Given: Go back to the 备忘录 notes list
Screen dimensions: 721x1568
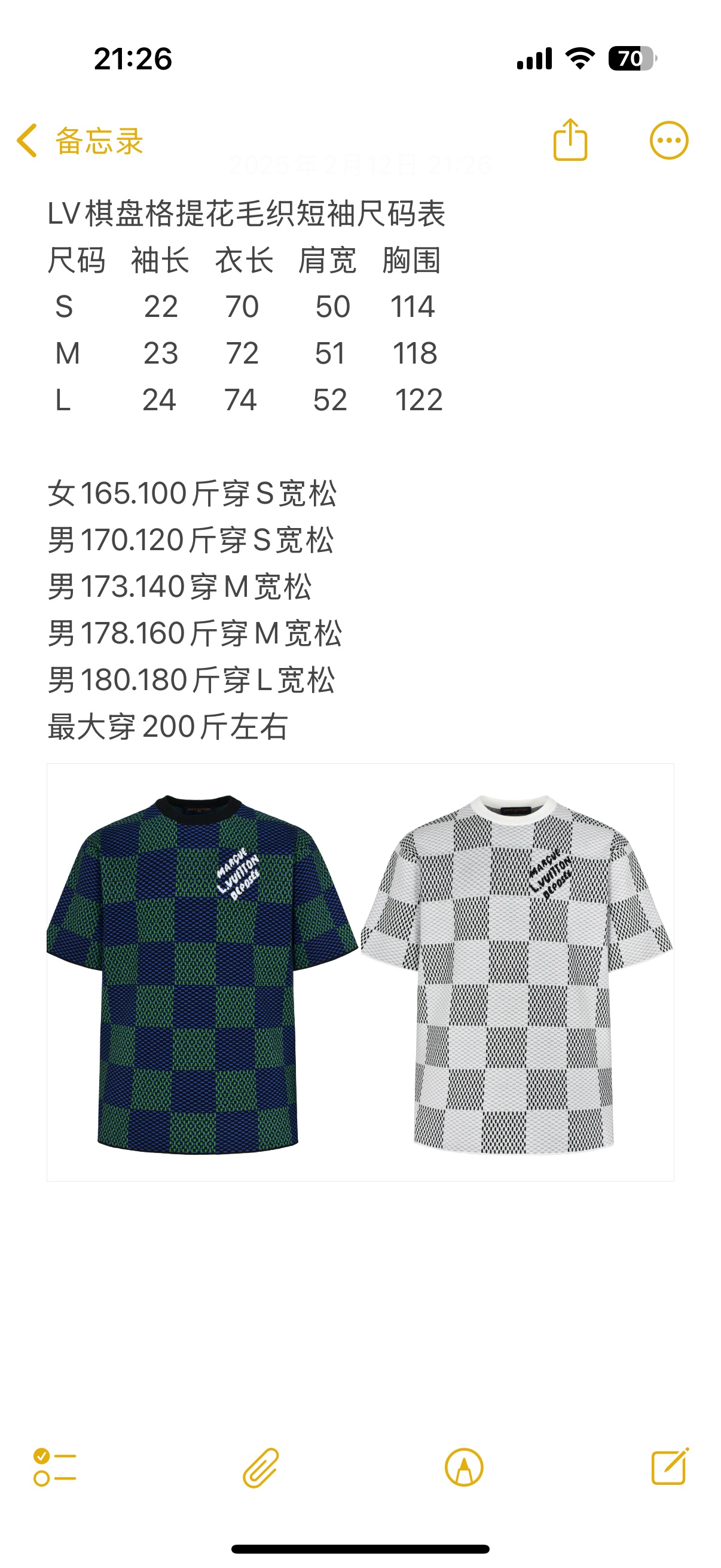Looking at the screenshot, I should [x=79, y=141].
